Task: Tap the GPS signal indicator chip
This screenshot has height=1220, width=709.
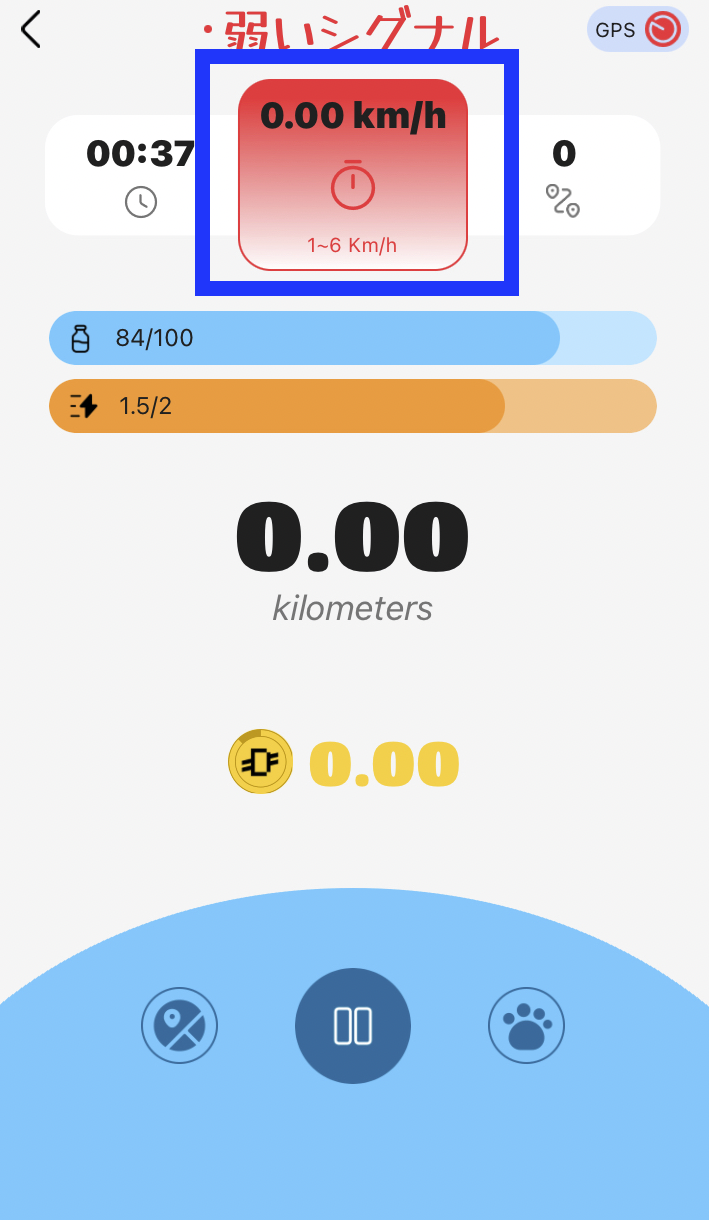Action: pyautogui.click(x=638, y=30)
